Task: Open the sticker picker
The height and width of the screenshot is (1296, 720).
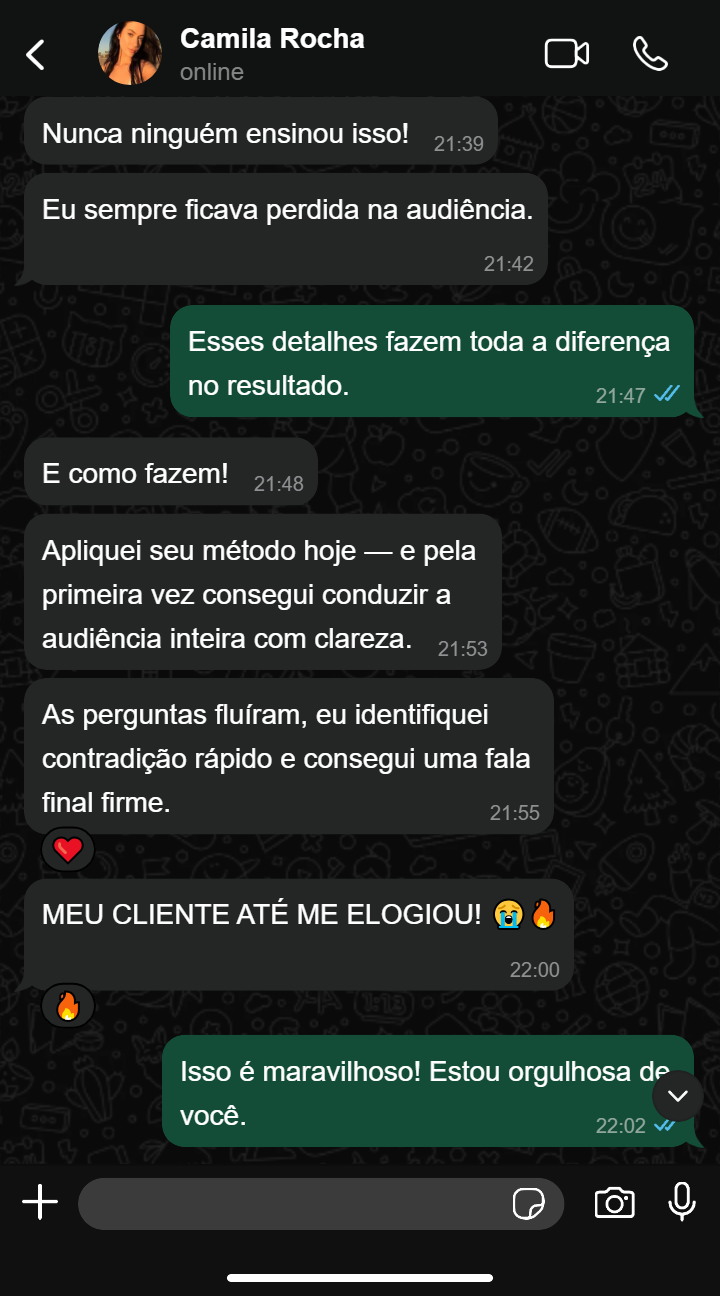Action: [528, 1204]
